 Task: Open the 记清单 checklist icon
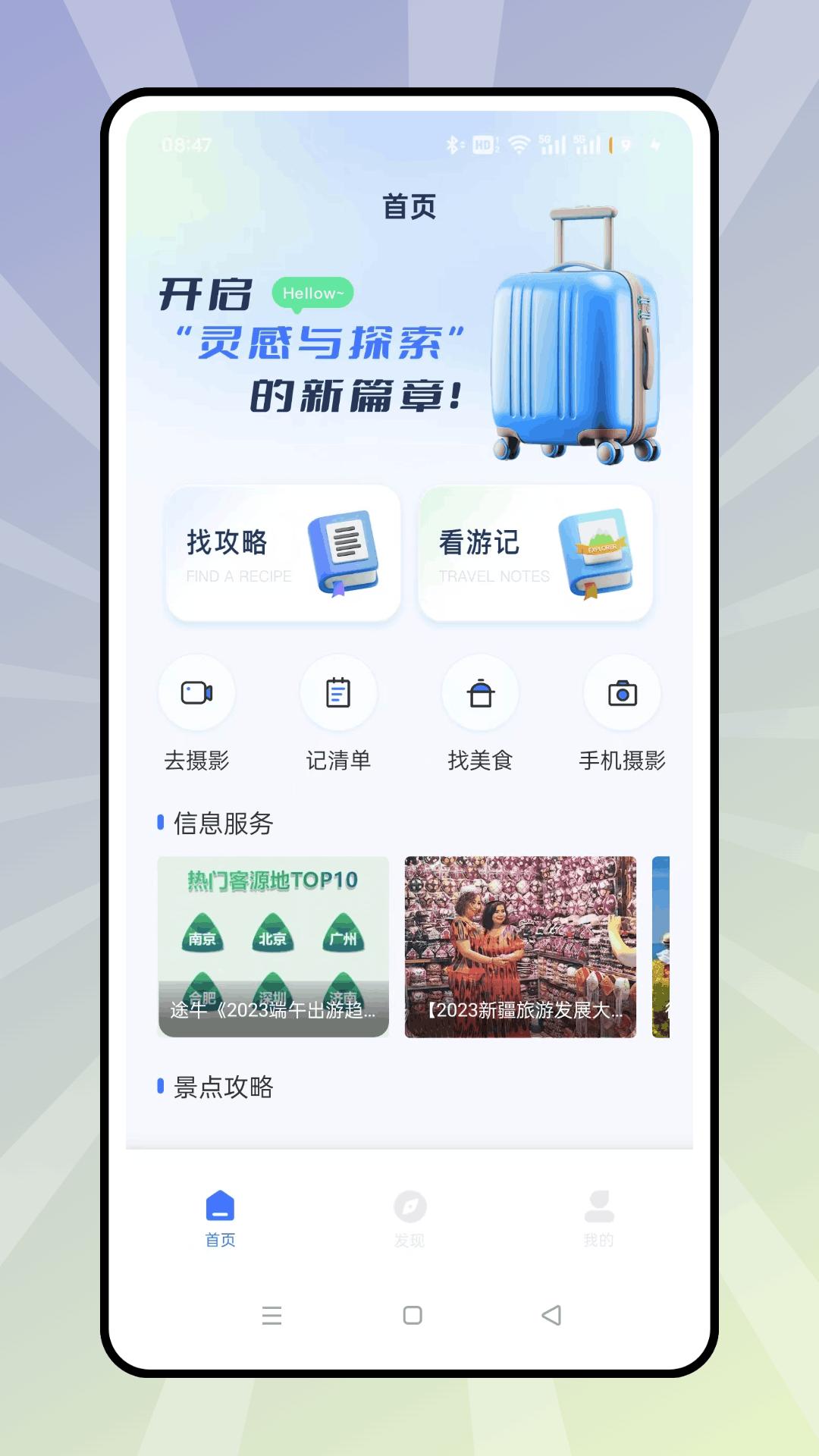(x=338, y=692)
